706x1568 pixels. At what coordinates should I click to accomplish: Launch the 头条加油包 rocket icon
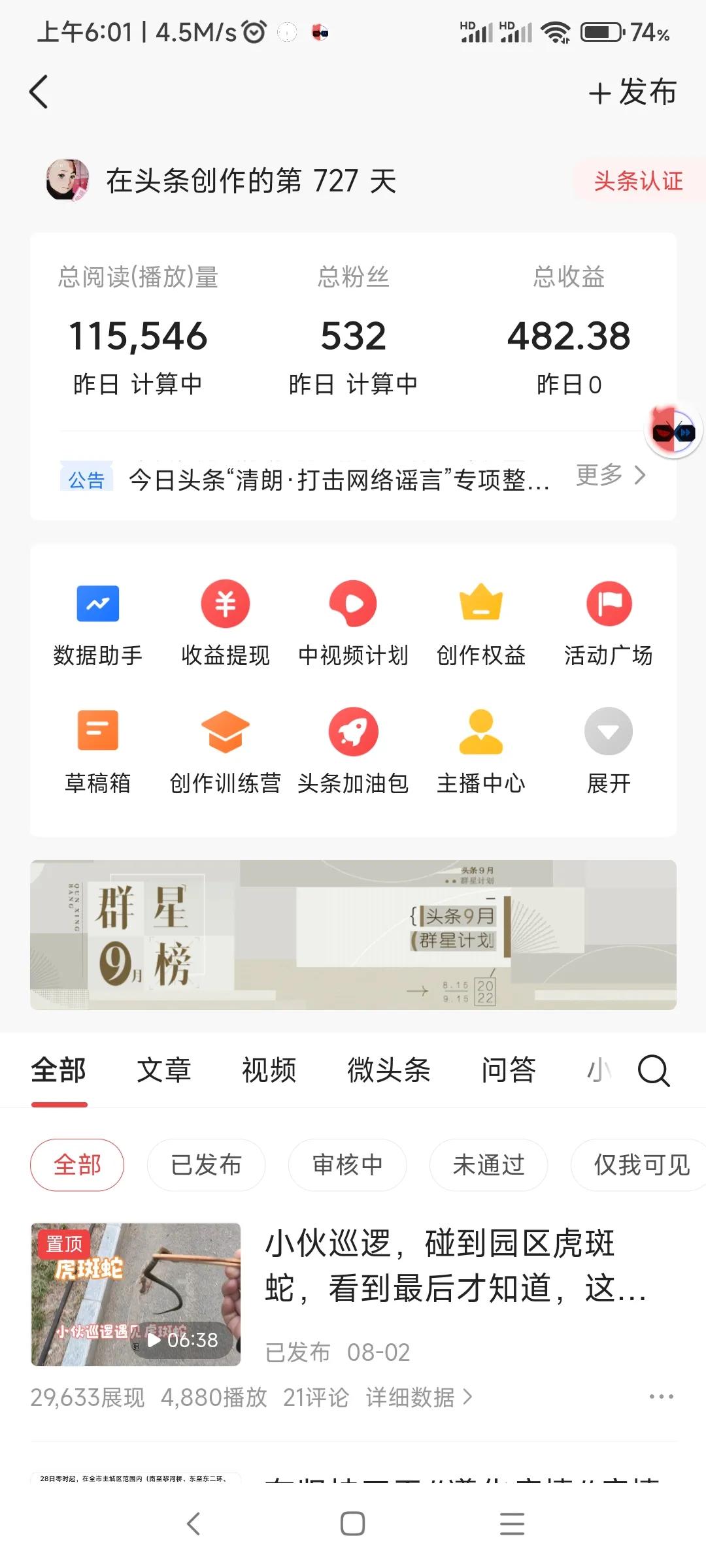point(353,750)
